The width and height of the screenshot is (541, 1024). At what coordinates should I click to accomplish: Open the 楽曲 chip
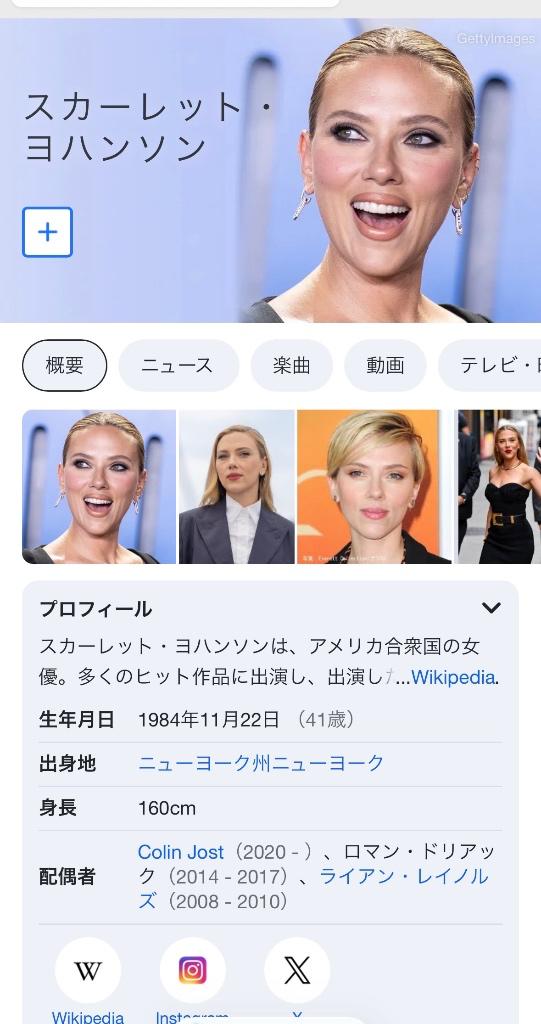point(291,365)
